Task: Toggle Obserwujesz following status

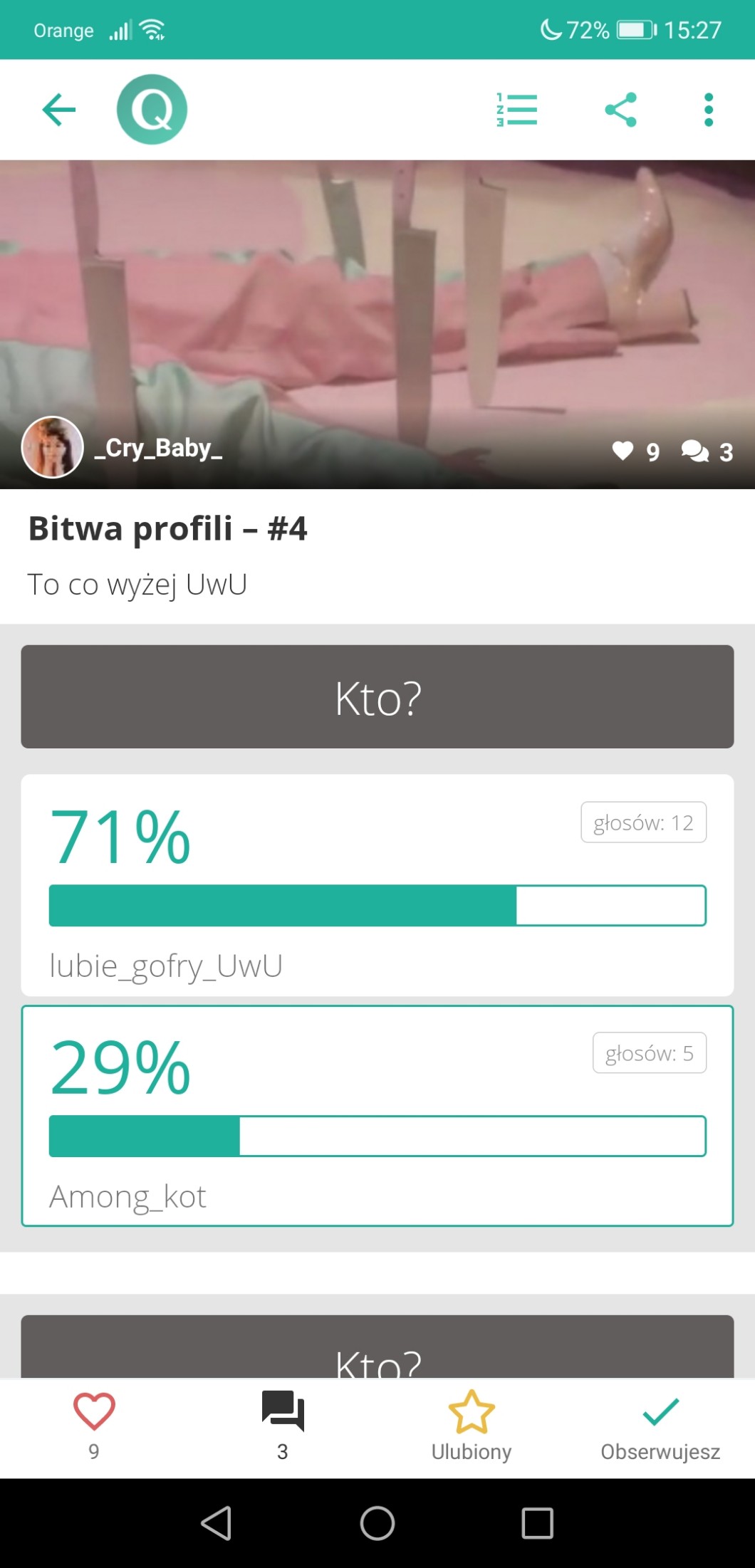Action: pos(660,1423)
